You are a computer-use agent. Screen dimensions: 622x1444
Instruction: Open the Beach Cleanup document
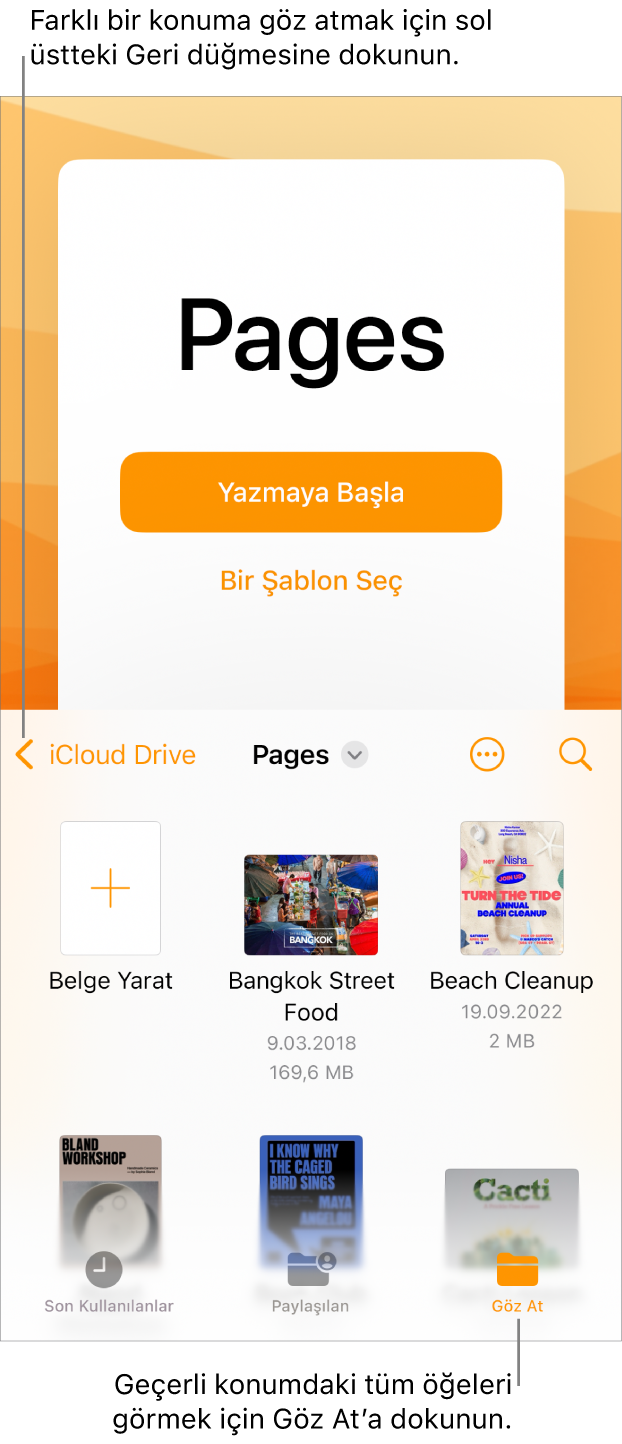511,888
